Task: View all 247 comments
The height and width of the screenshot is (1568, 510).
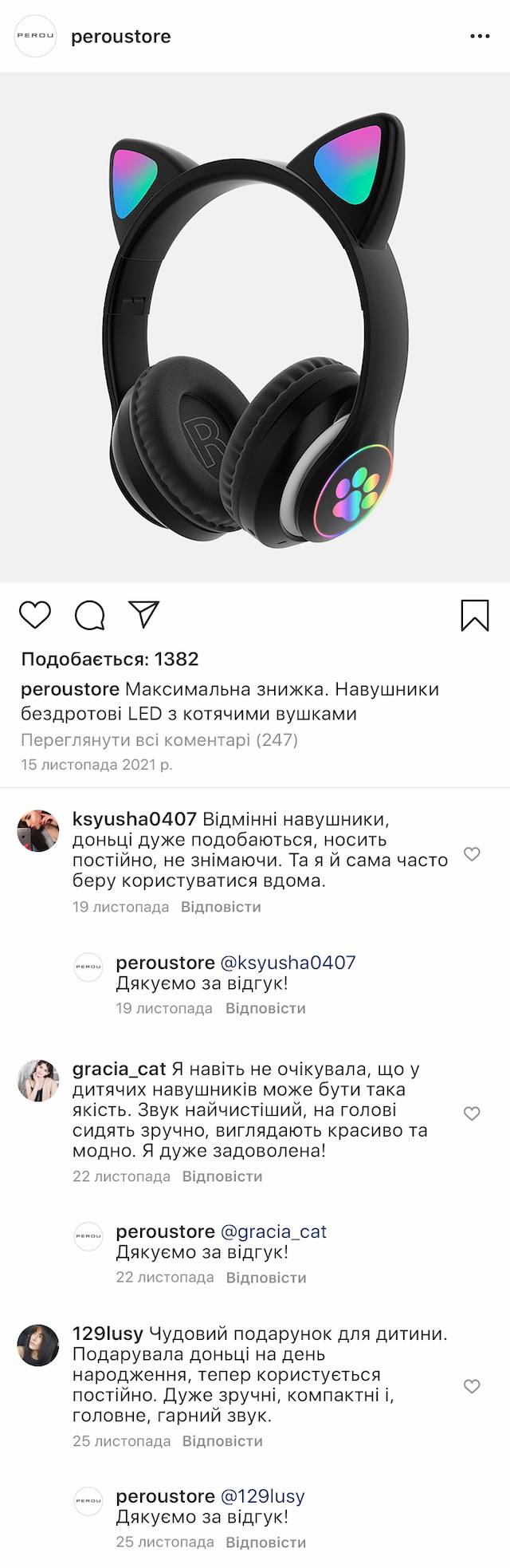Action: coord(159,739)
